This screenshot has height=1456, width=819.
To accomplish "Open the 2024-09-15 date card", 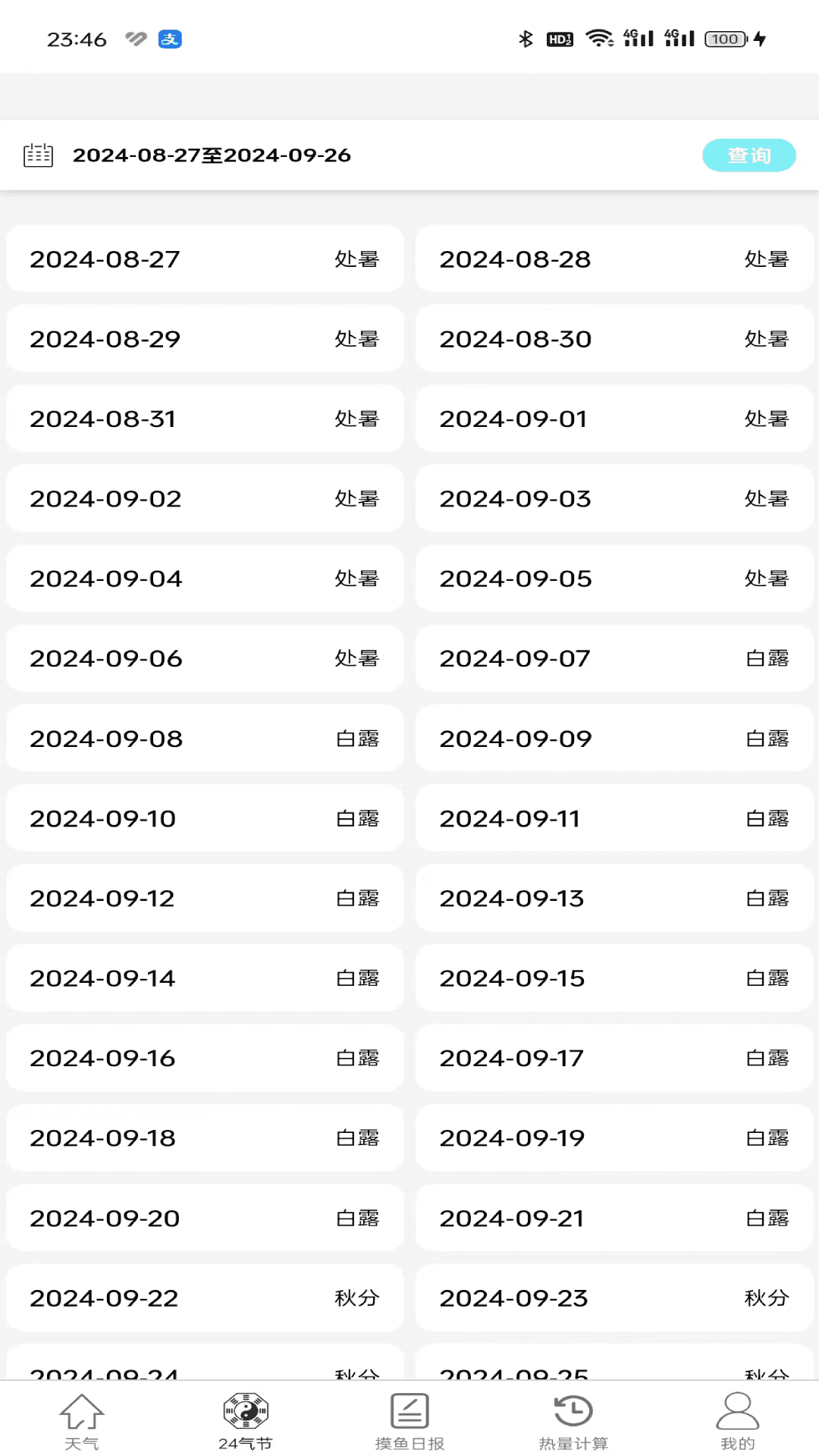I will (614, 978).
